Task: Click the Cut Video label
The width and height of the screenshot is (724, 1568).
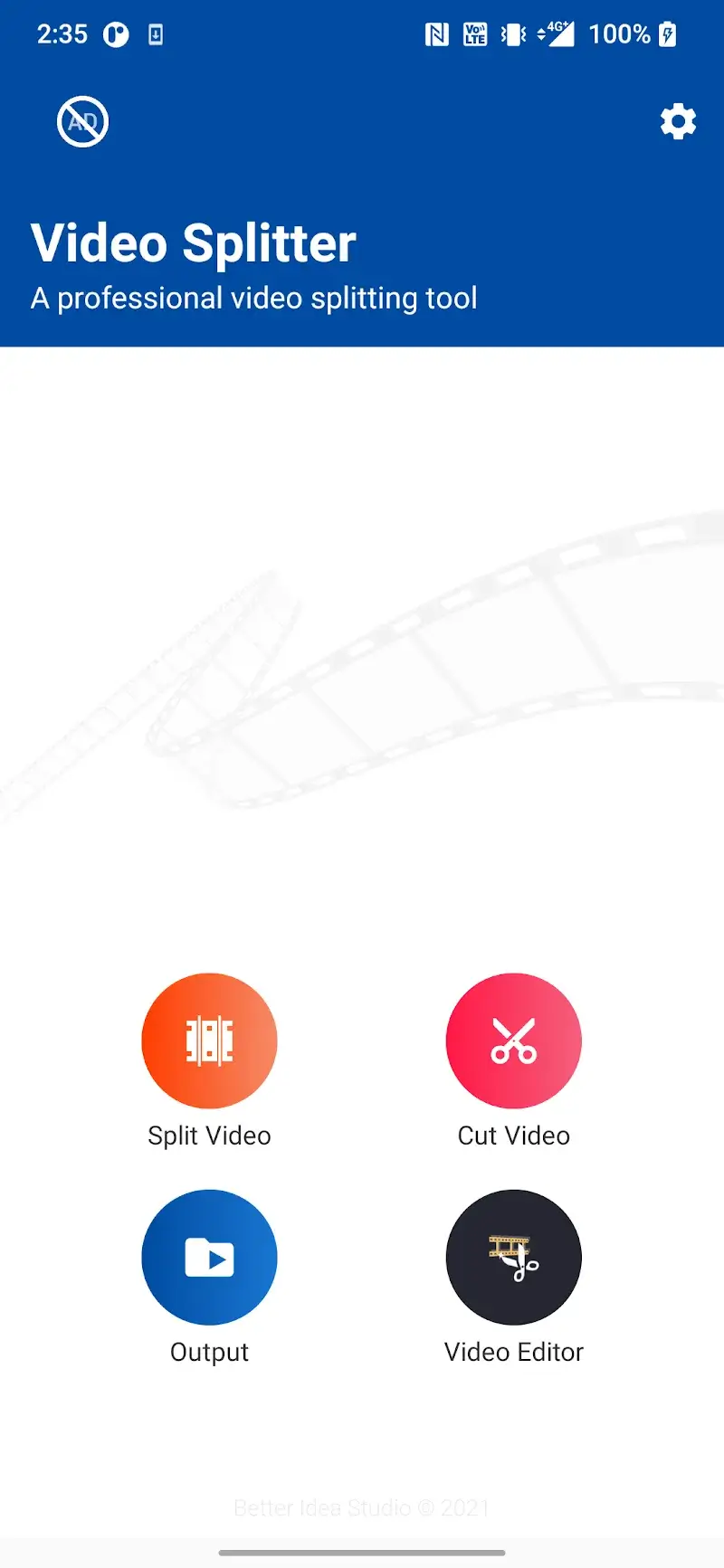Action: (x=513, y=1136)
